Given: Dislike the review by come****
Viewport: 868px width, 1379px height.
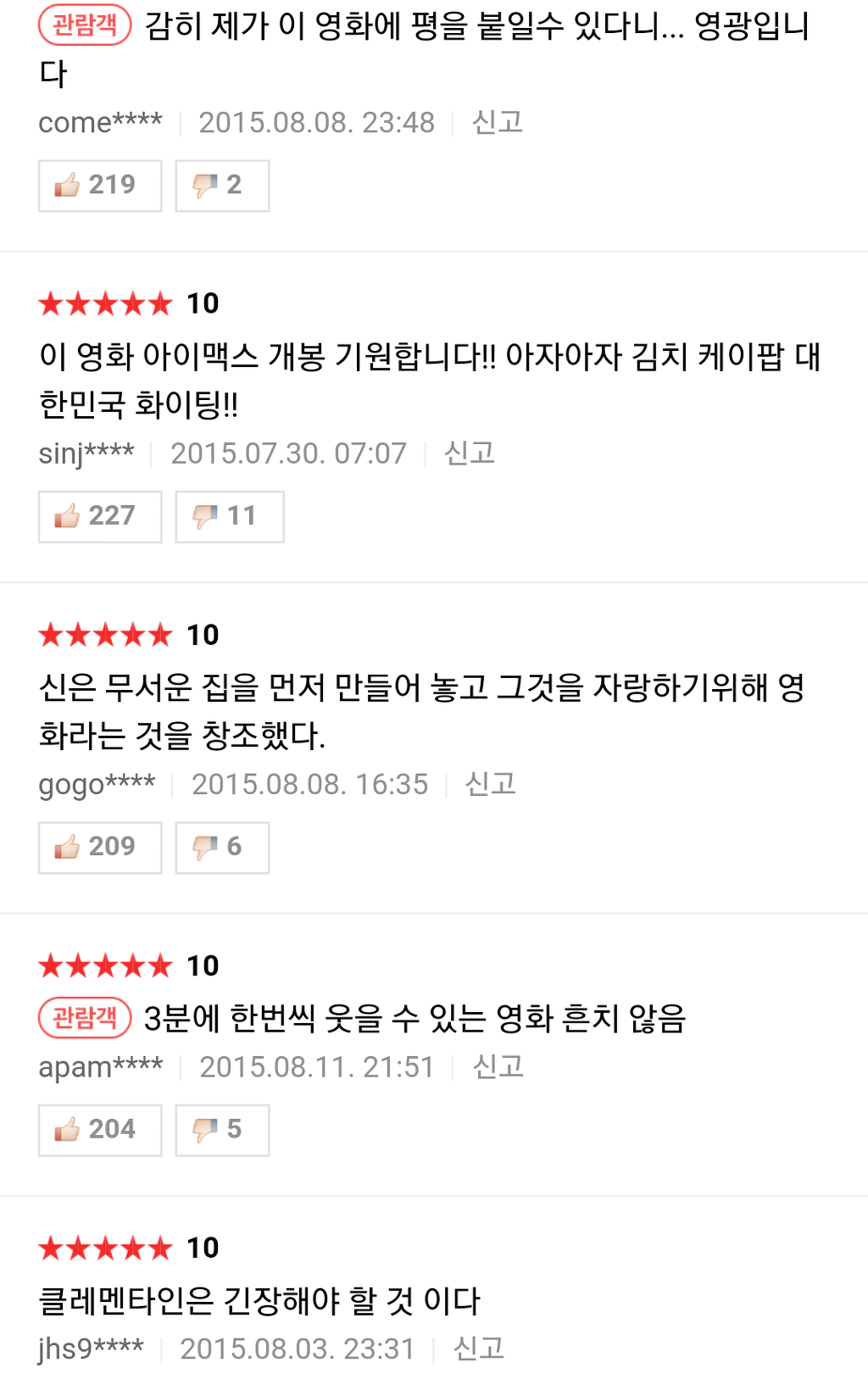Looking at the screenshot, I should click(222, 186).
